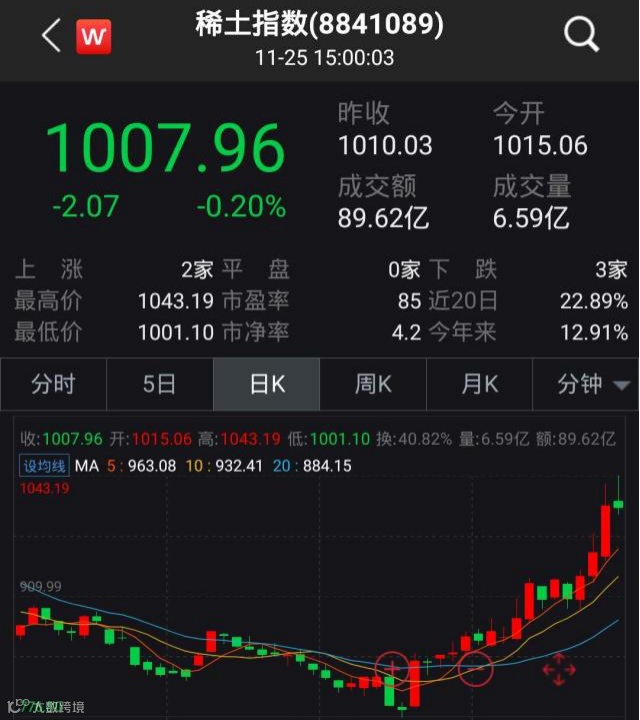Open the search magnifier
Image resolution: width=640 pixels, height=720 pixels.
[581, 36]
